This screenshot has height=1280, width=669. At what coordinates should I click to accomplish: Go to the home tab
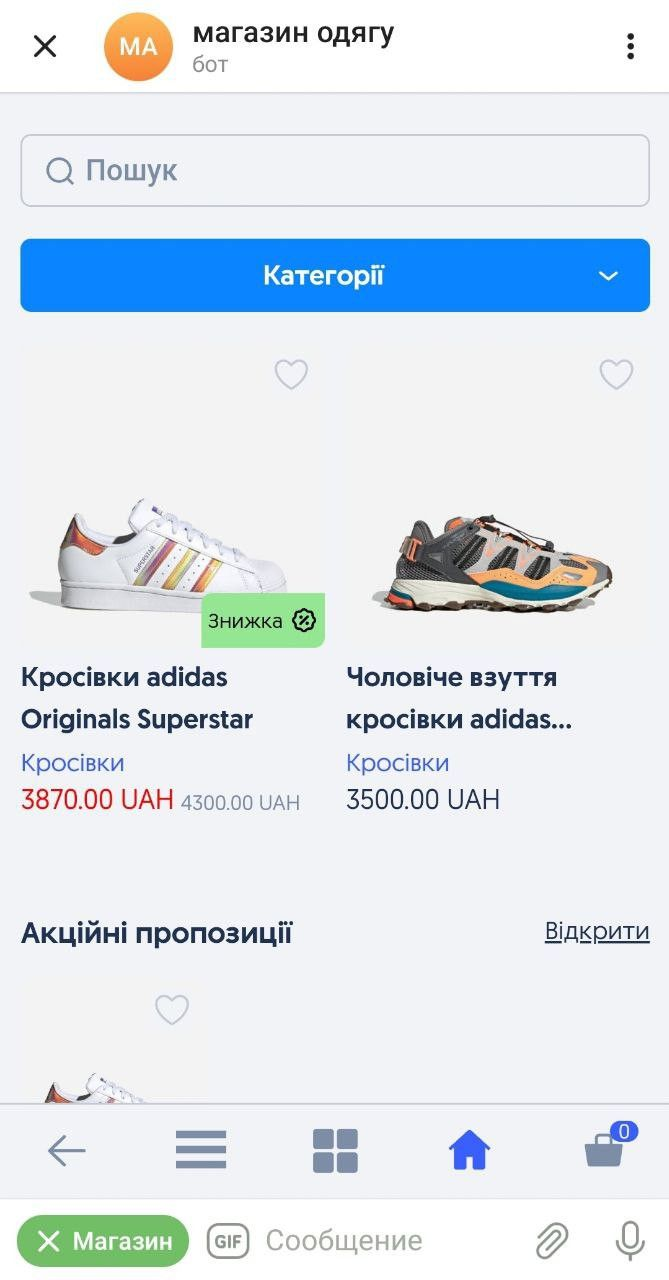point(469,1151)
